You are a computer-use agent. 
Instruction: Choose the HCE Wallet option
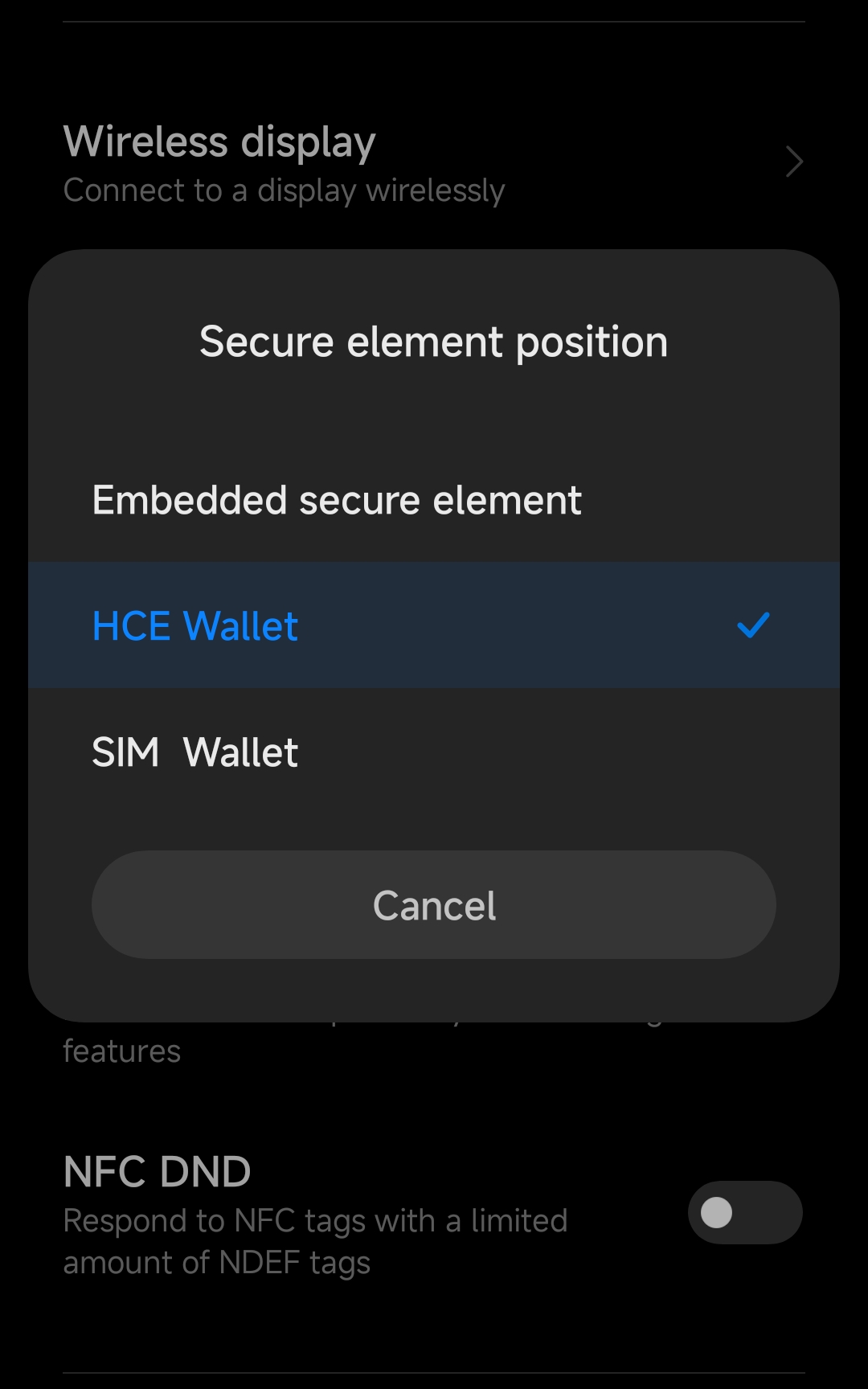click(x=434, y=625)
